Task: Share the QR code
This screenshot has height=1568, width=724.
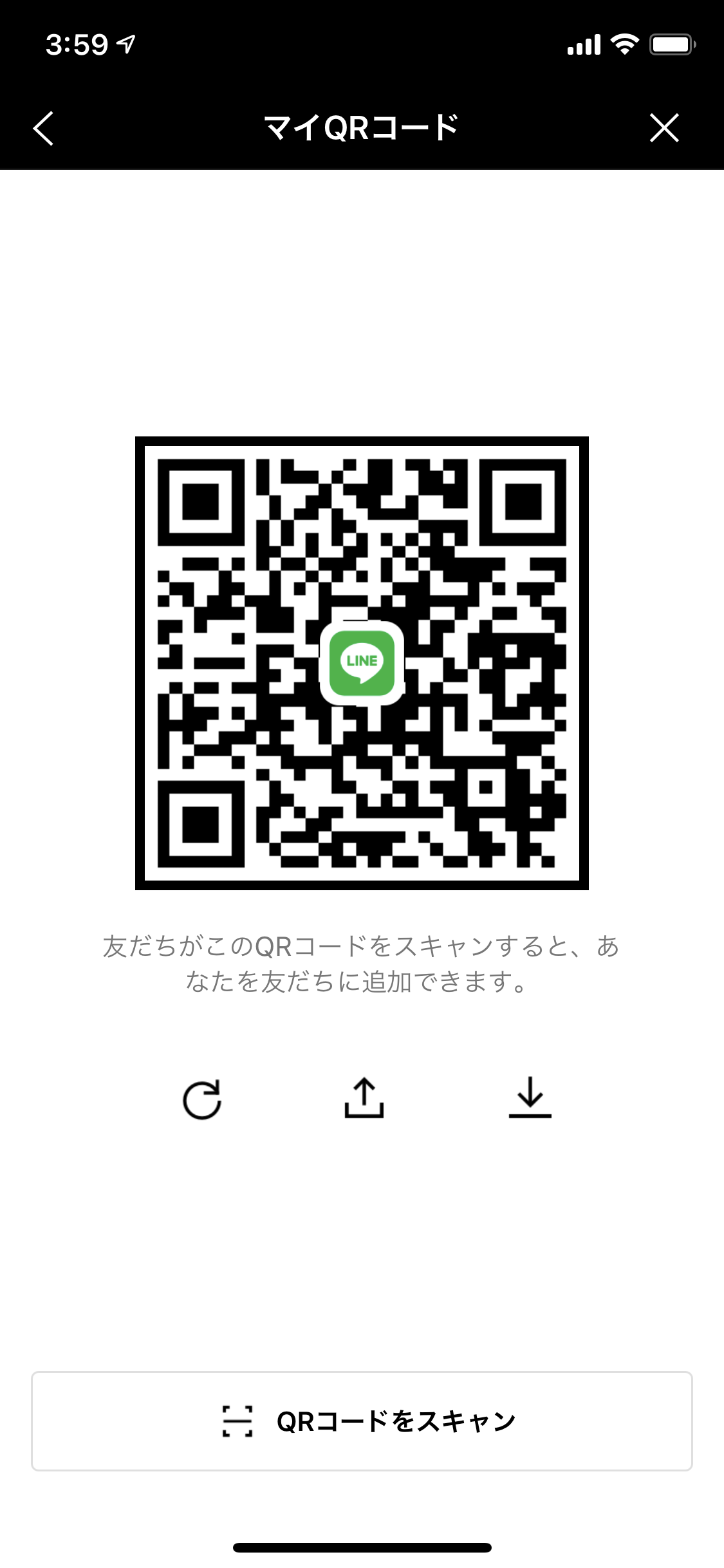Action: 364,1098
